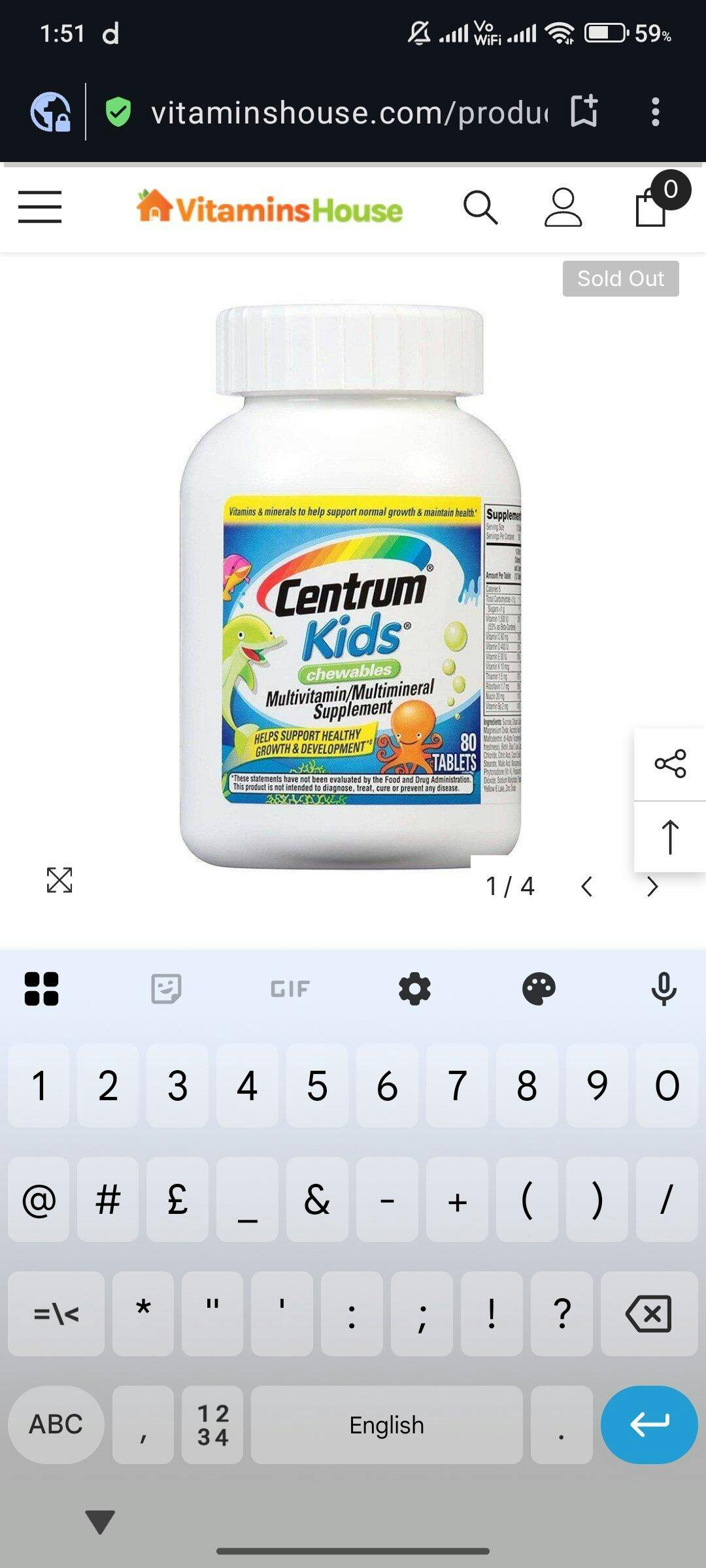Open the user account page
Viewport: 706px width, 1568px height.
click(563, 208)
